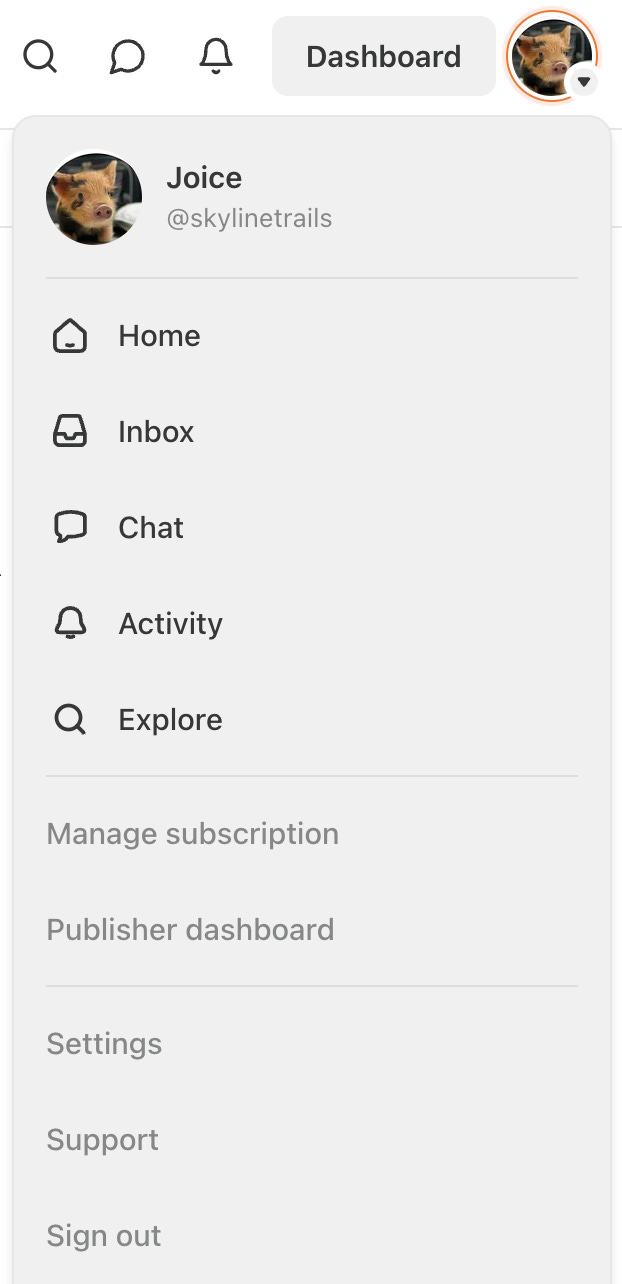Collapse the profile avatar menu
Image resolution: width=622 pixels, height=1284 pixels.
coord(553,57)
